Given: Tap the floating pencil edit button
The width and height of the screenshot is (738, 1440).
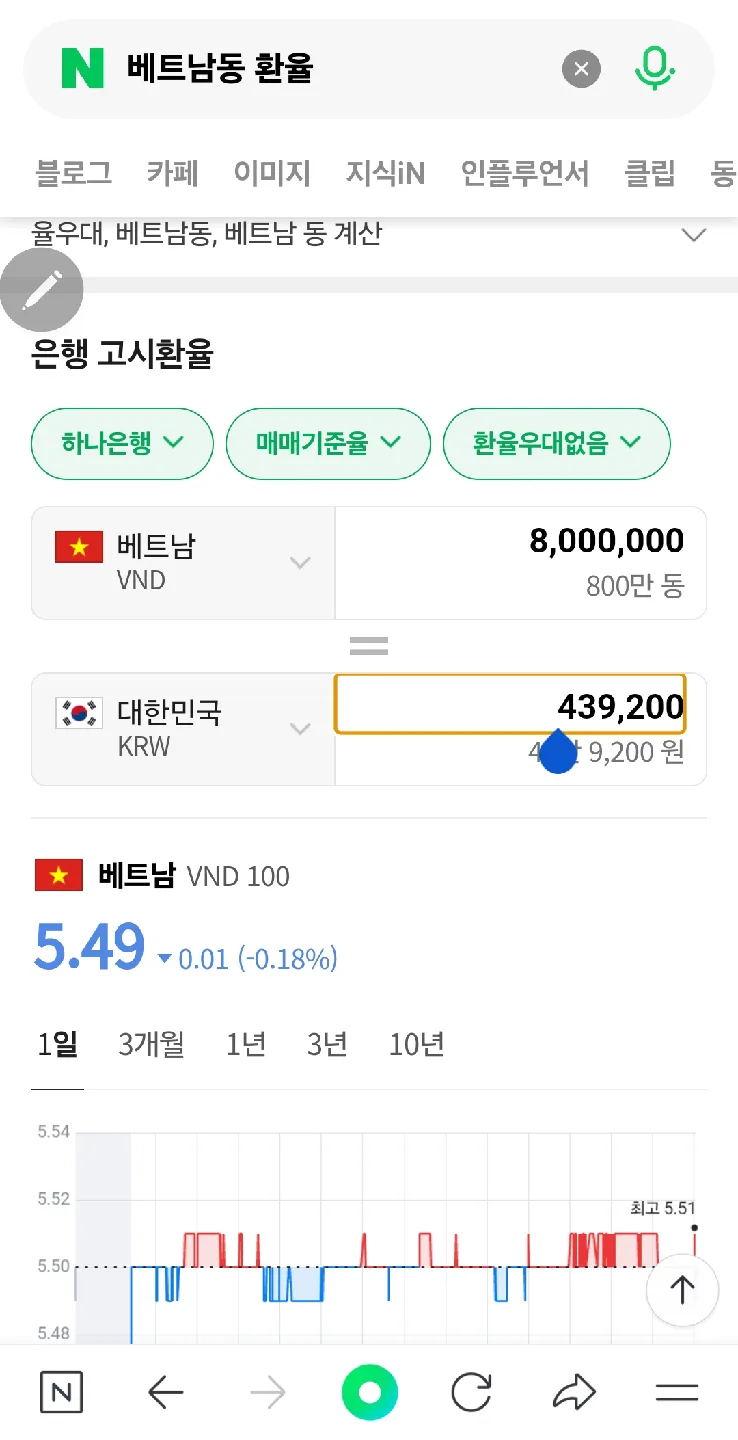Looking at the screenshot, I should pyautogui.click(x=41, y=290).
